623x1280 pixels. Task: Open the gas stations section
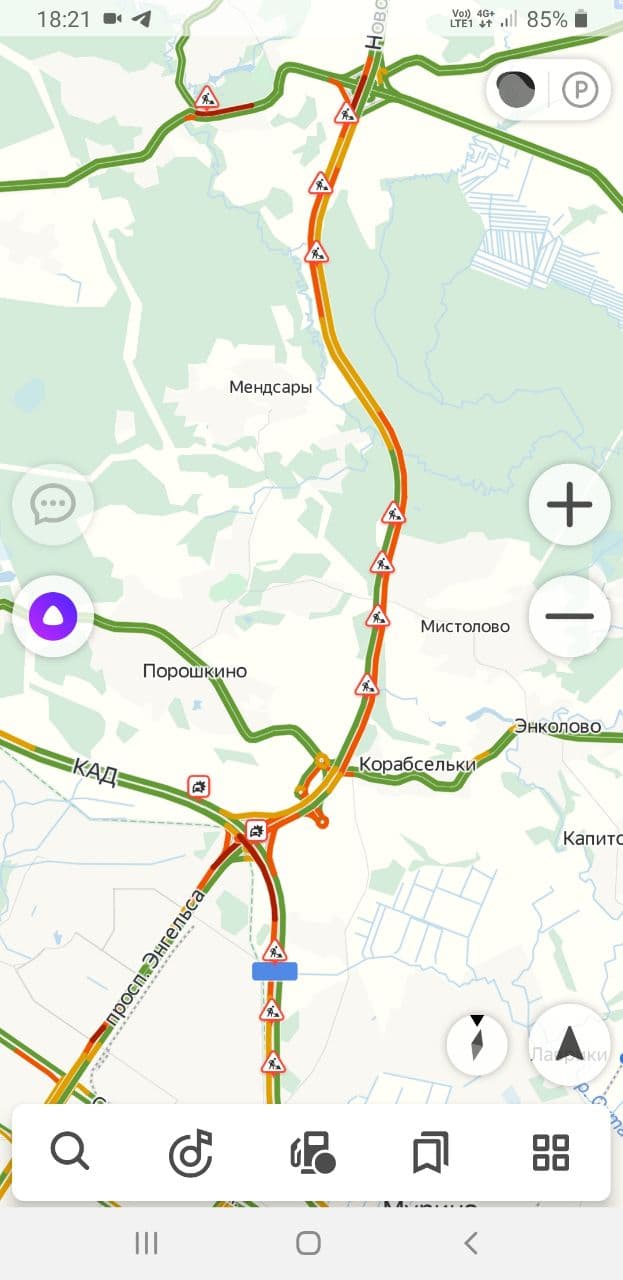(x=311, y=1152)
